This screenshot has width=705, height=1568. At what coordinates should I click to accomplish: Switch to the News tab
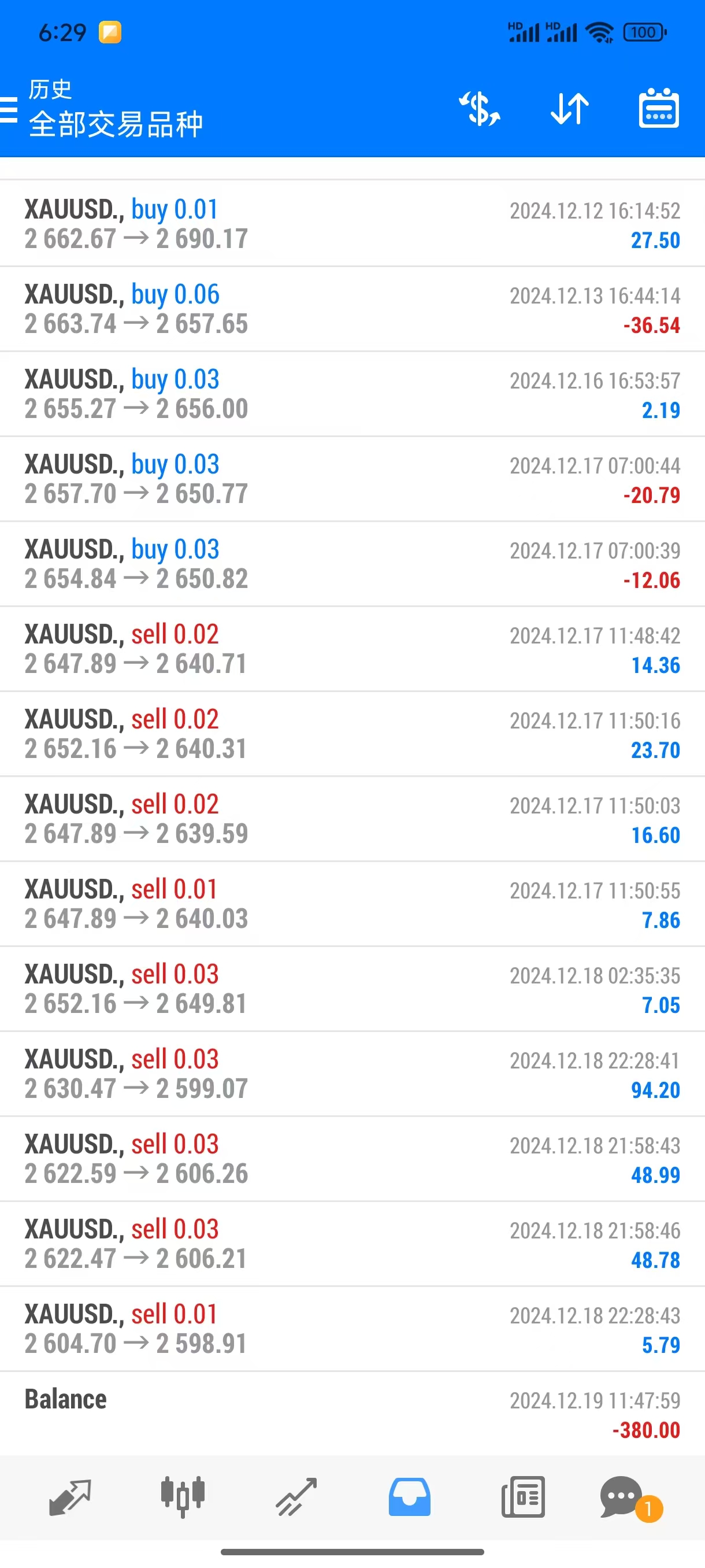[x=522, y=1497]
